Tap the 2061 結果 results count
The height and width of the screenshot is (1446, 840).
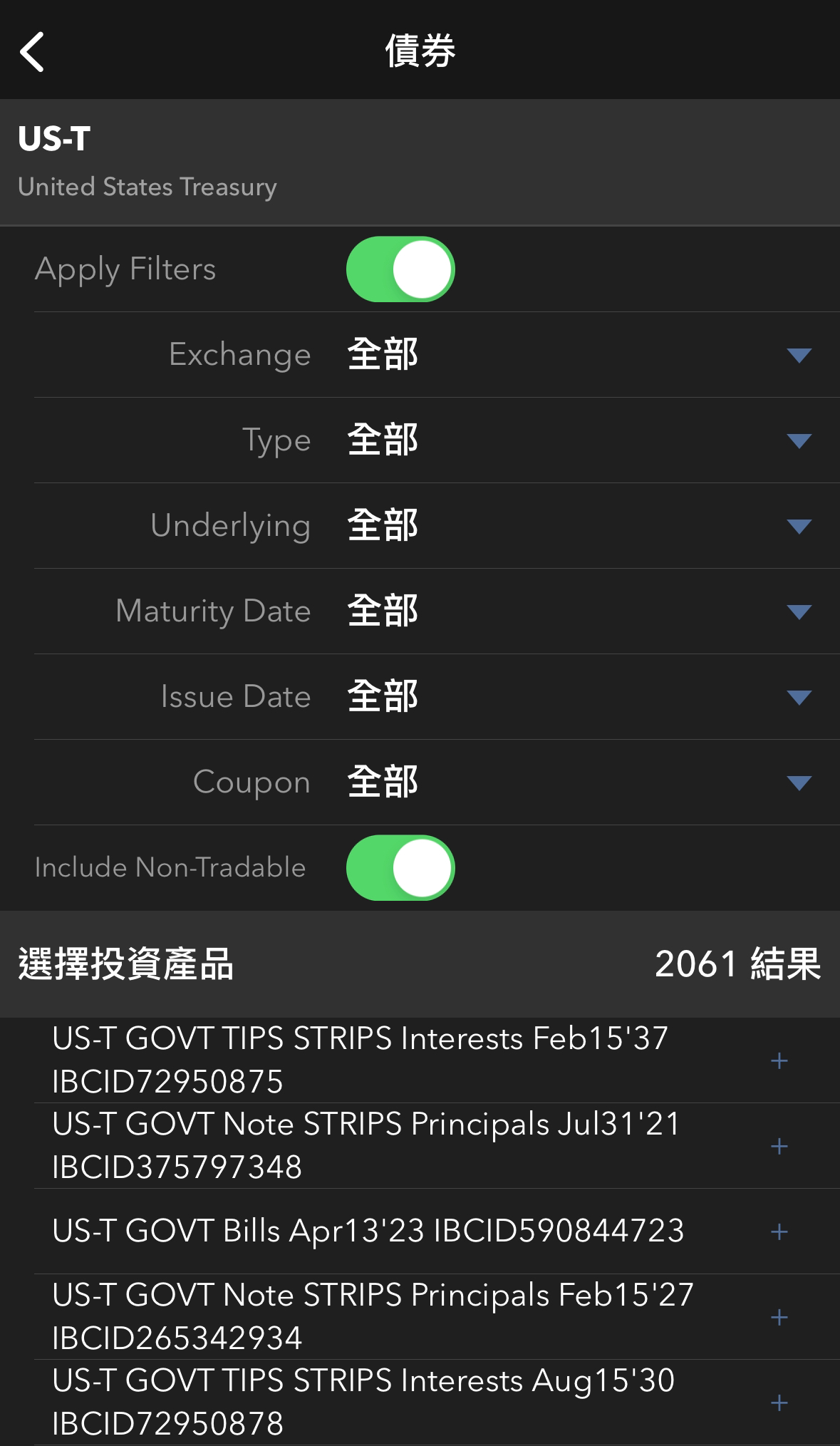(x=739, y=964)
